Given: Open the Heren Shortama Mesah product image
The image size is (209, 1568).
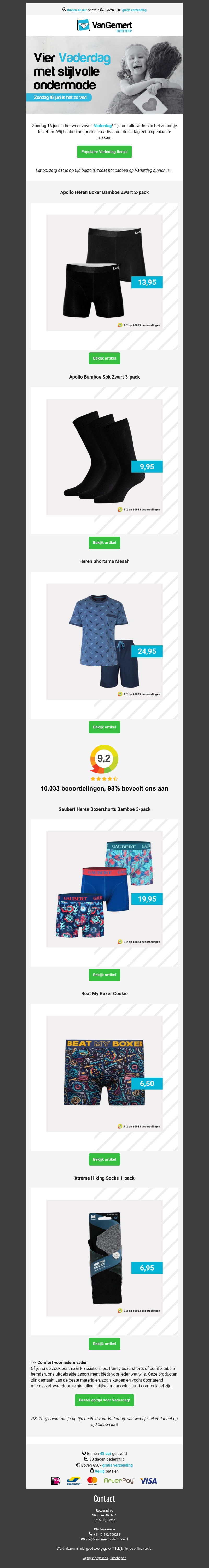Looking at the screenshot, I should click(104, 642).
